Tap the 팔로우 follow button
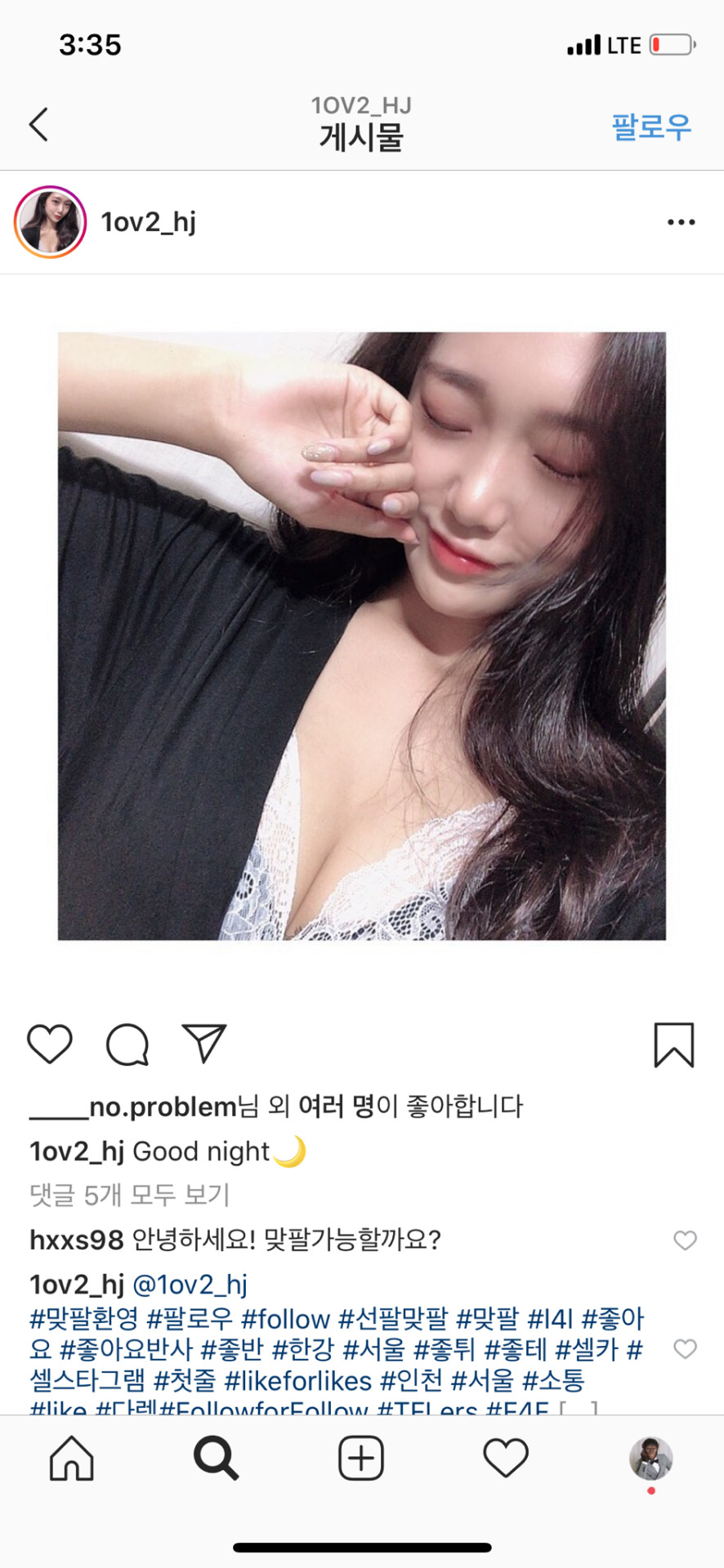Screen dimensions: 724x1568 tap(650, 127)
